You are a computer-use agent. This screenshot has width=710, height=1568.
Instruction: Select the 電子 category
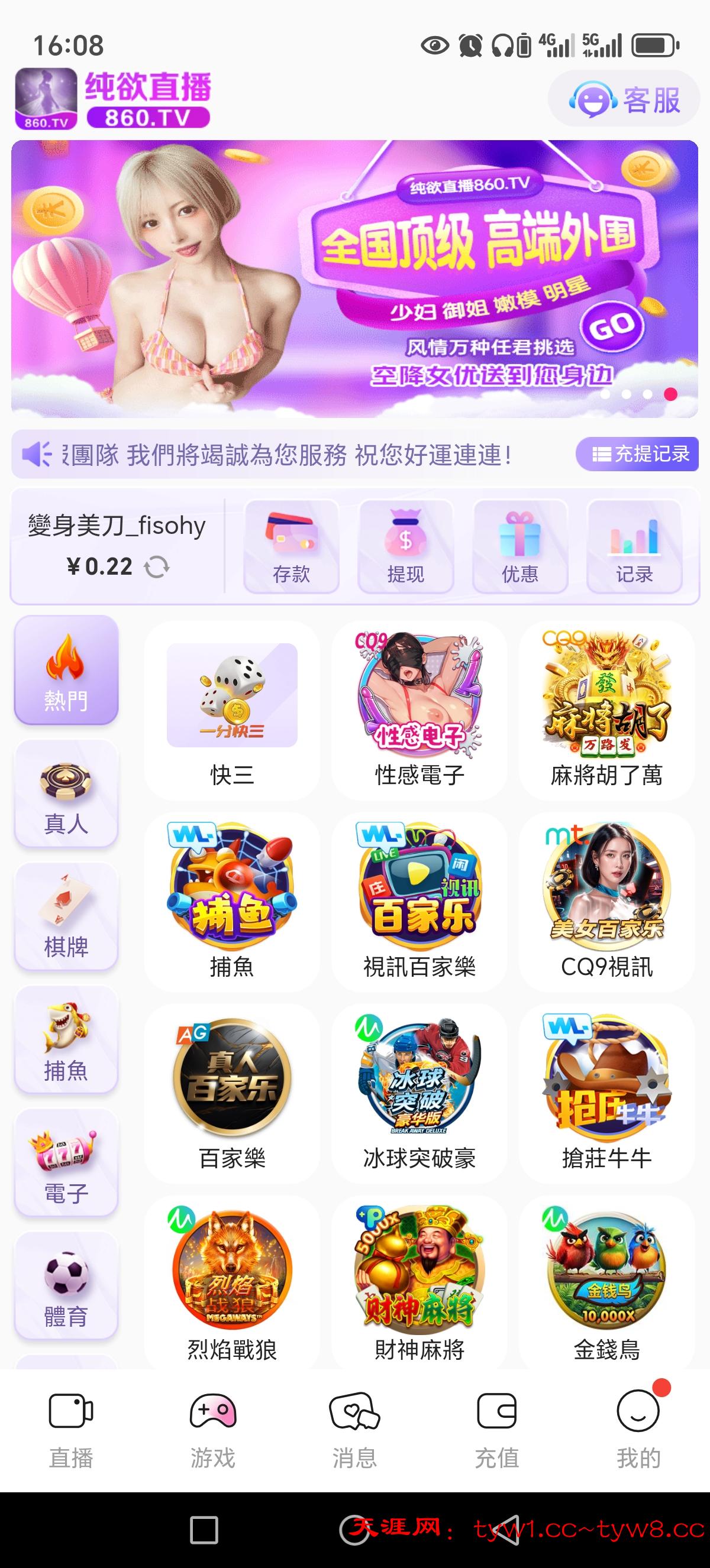66,1162
